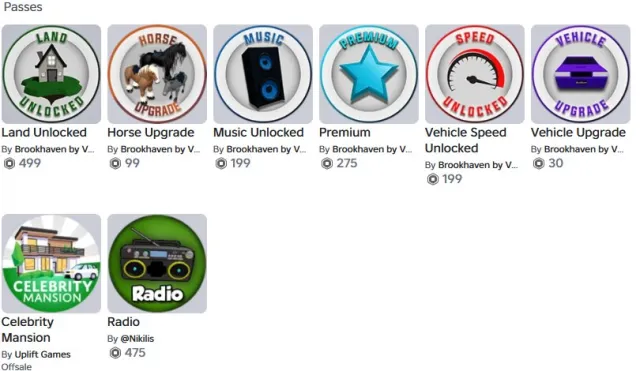640x371 pixels.
Task: View the Radio pass tile
Action: (157, 264)
